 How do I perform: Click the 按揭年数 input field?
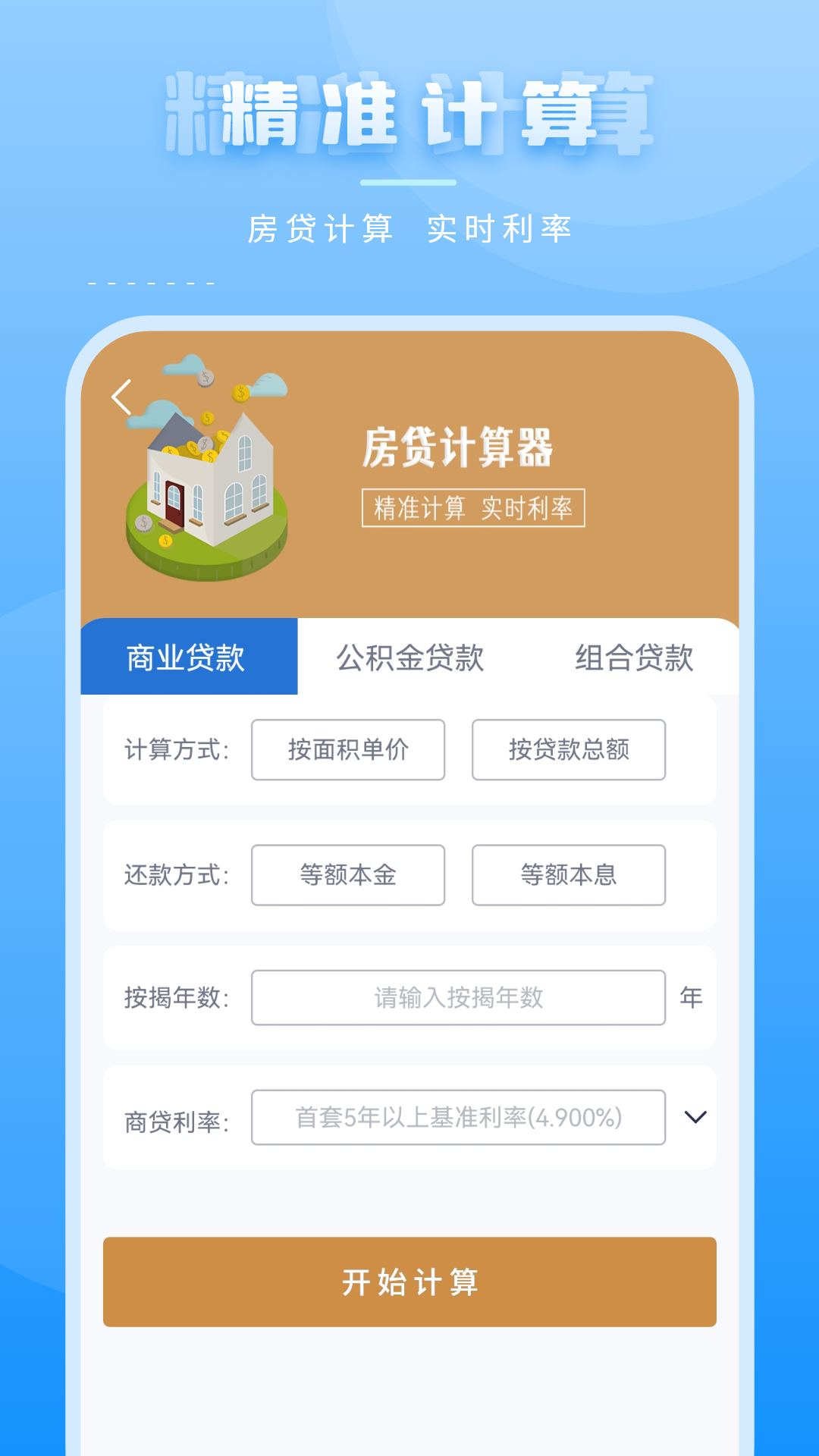point(458,997)
